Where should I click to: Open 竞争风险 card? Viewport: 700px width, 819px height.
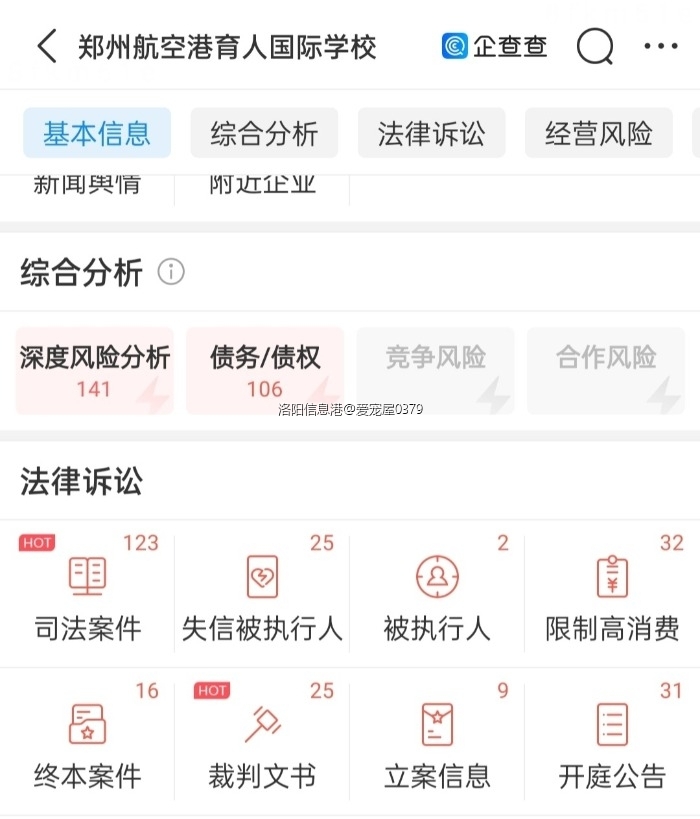(436, 371)
